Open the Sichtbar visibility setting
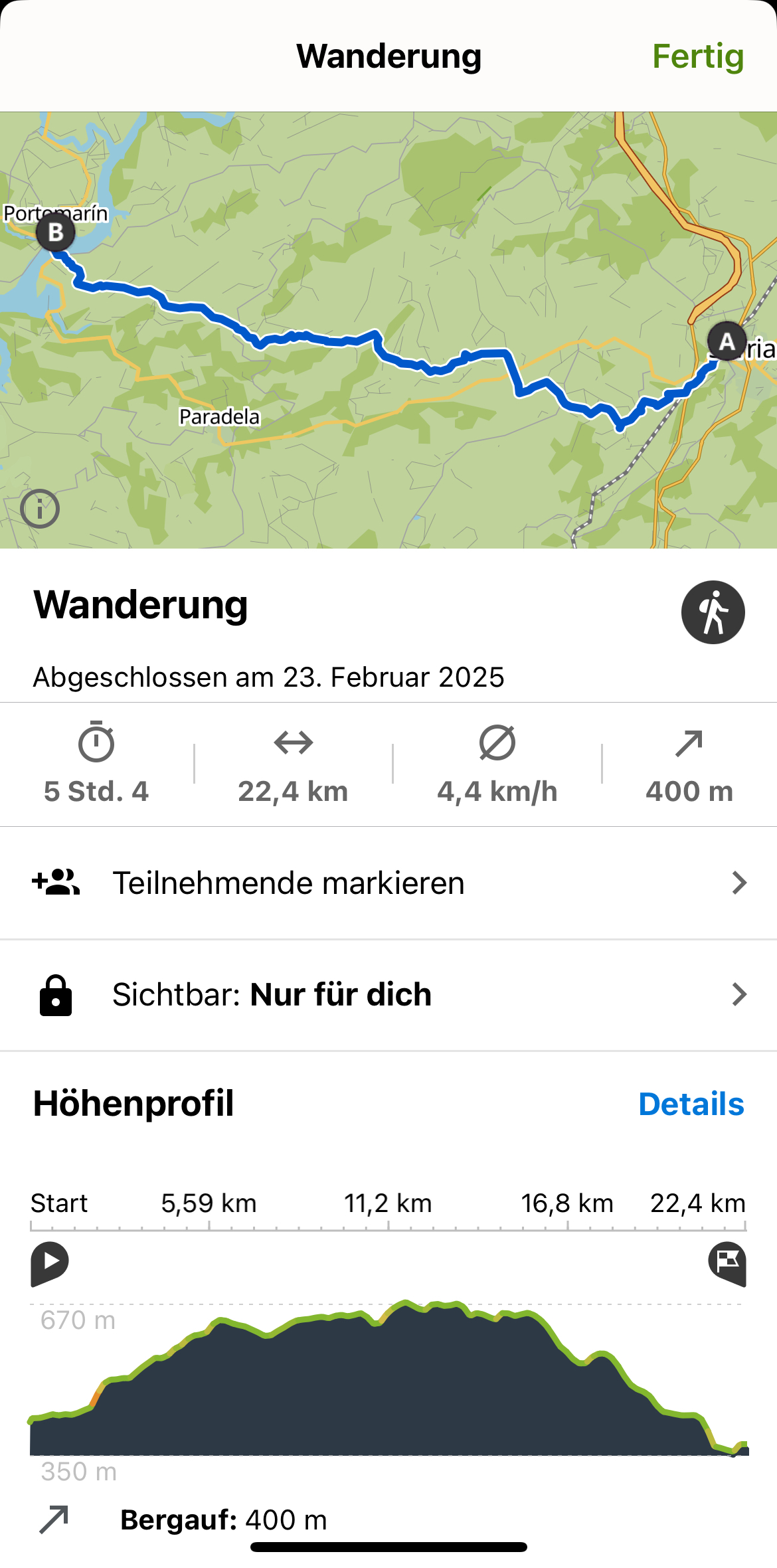The image size is (777, 1568). [388, 995]
